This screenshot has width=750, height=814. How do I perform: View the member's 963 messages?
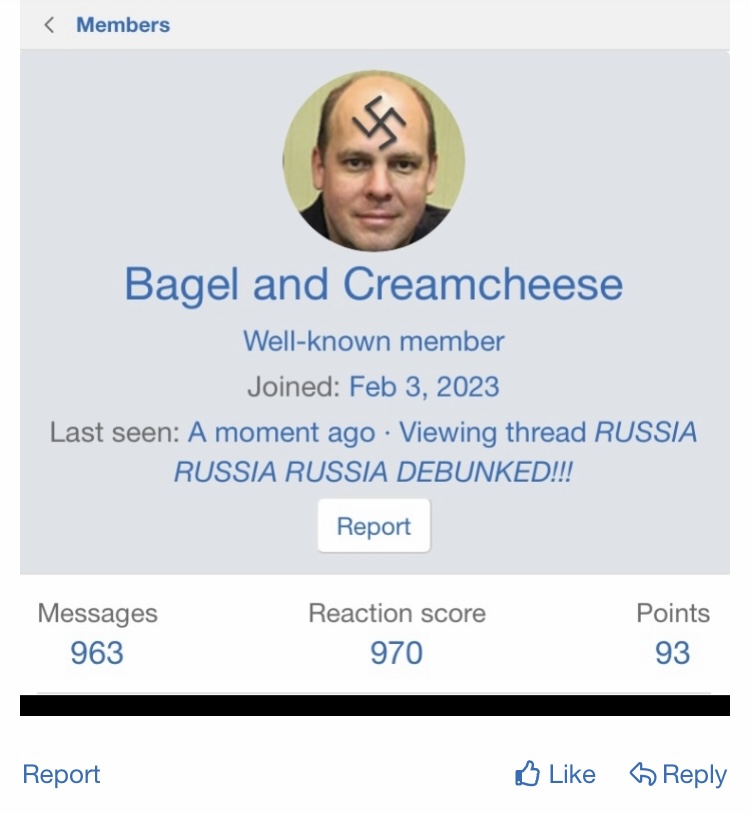click(97, 653)
